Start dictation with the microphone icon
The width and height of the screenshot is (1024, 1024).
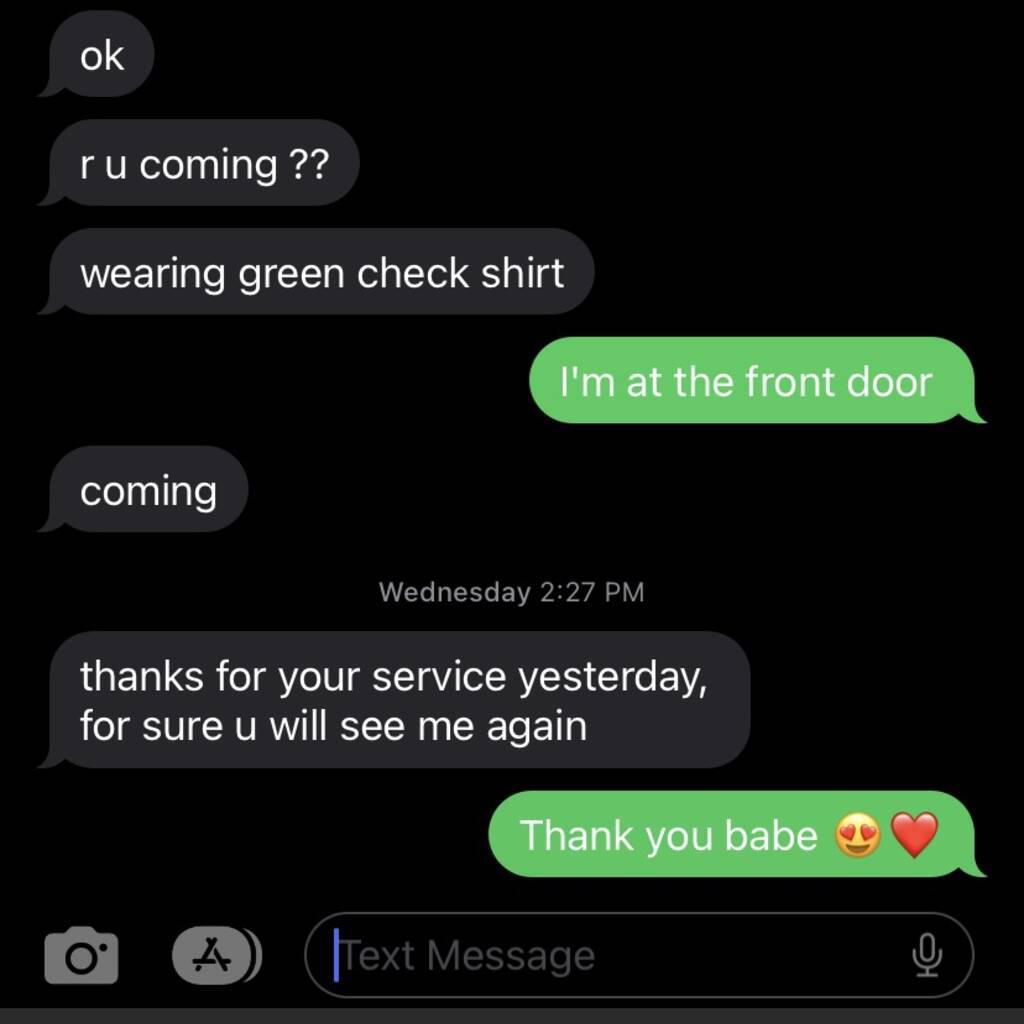(x=927, y=956)
